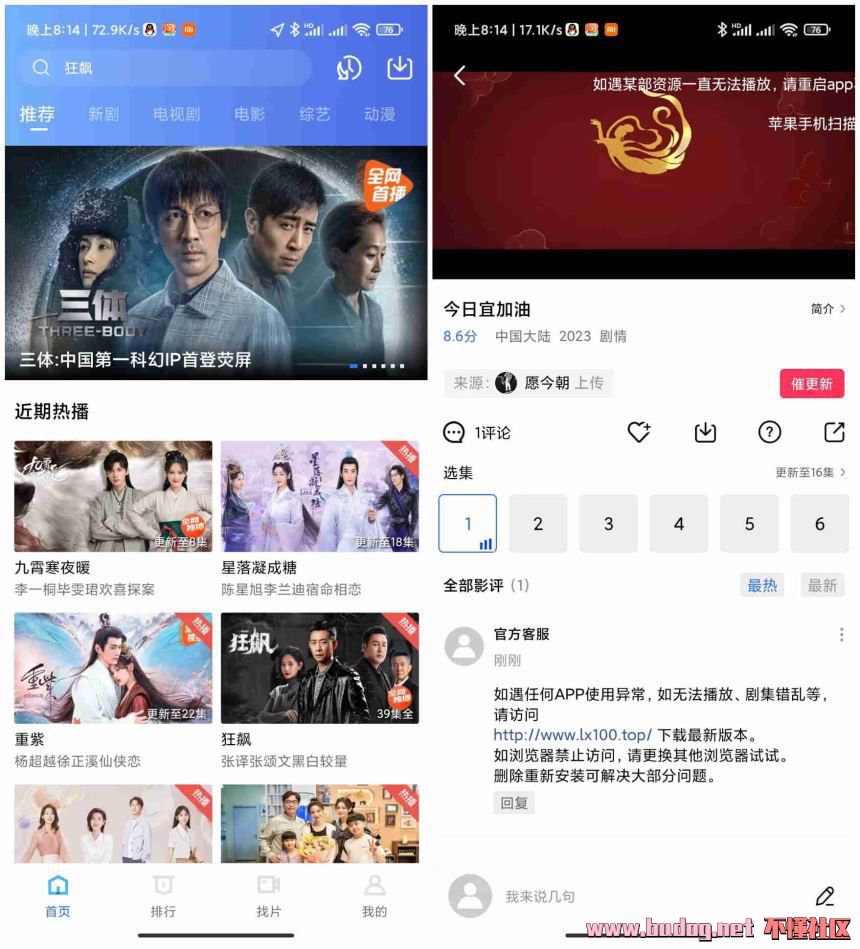Go back from the video page

[x=460, y=76]
